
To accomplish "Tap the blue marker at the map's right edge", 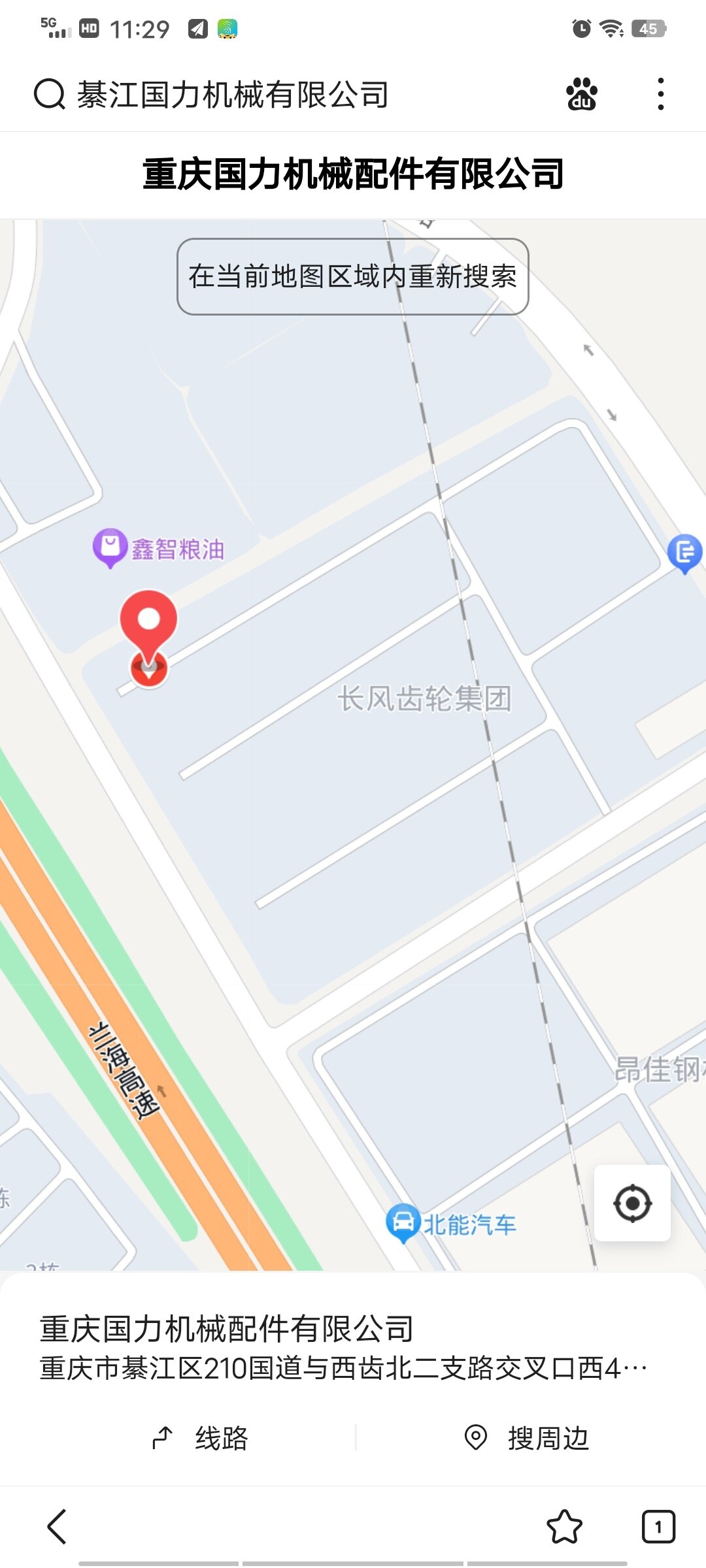I will point(684,553).
